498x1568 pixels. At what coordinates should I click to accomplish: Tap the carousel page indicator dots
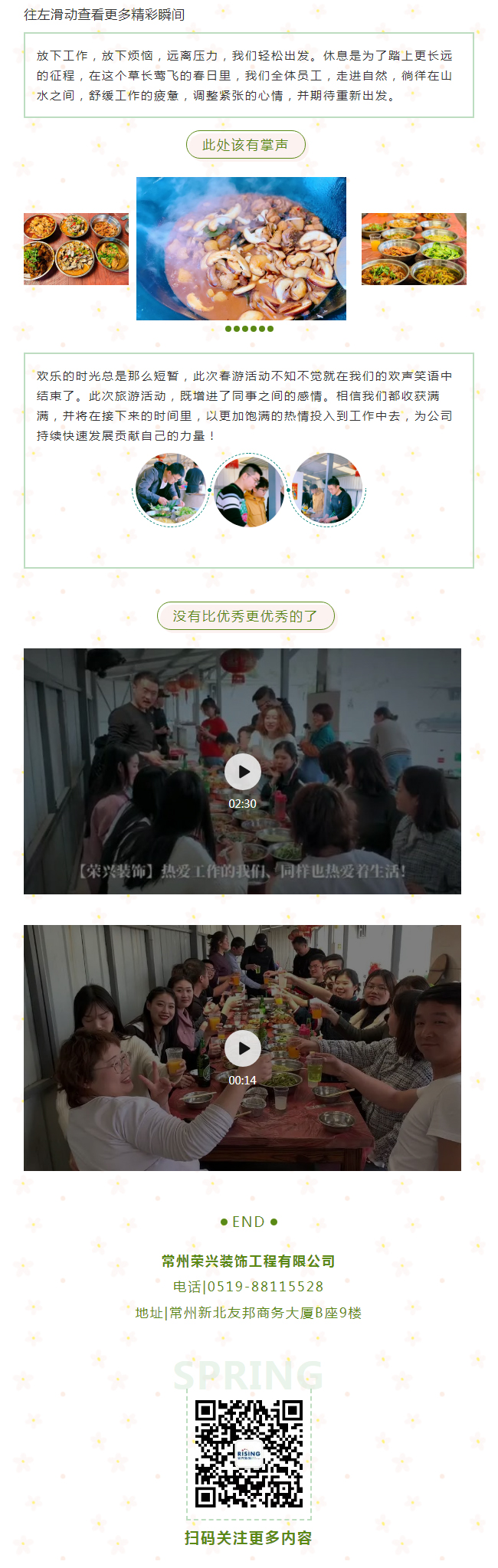pyautogui.click(x=249, y=329)
